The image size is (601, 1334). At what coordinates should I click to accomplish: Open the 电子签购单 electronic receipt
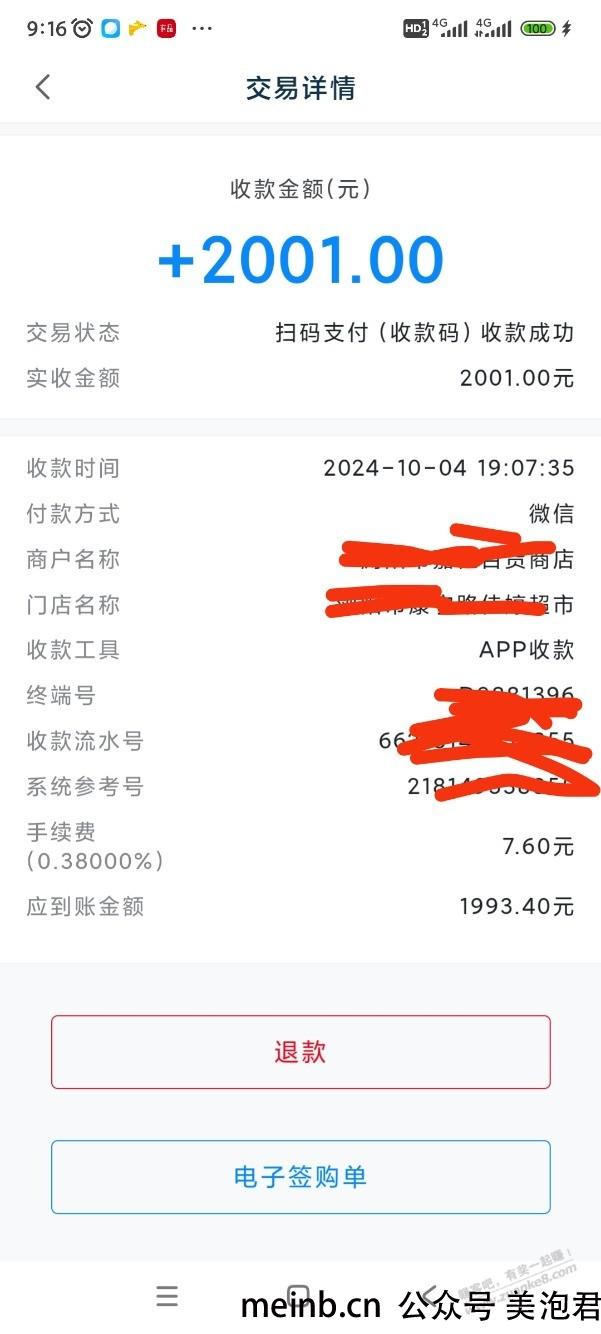[300, 1177]
